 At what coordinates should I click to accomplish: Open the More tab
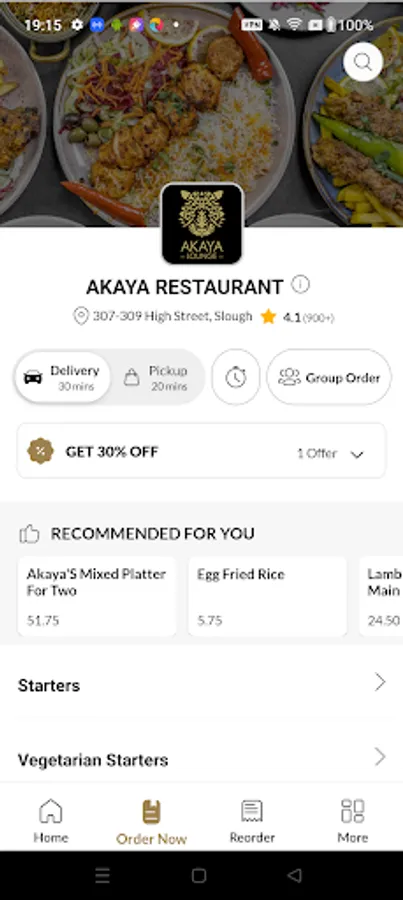point(352,821)
